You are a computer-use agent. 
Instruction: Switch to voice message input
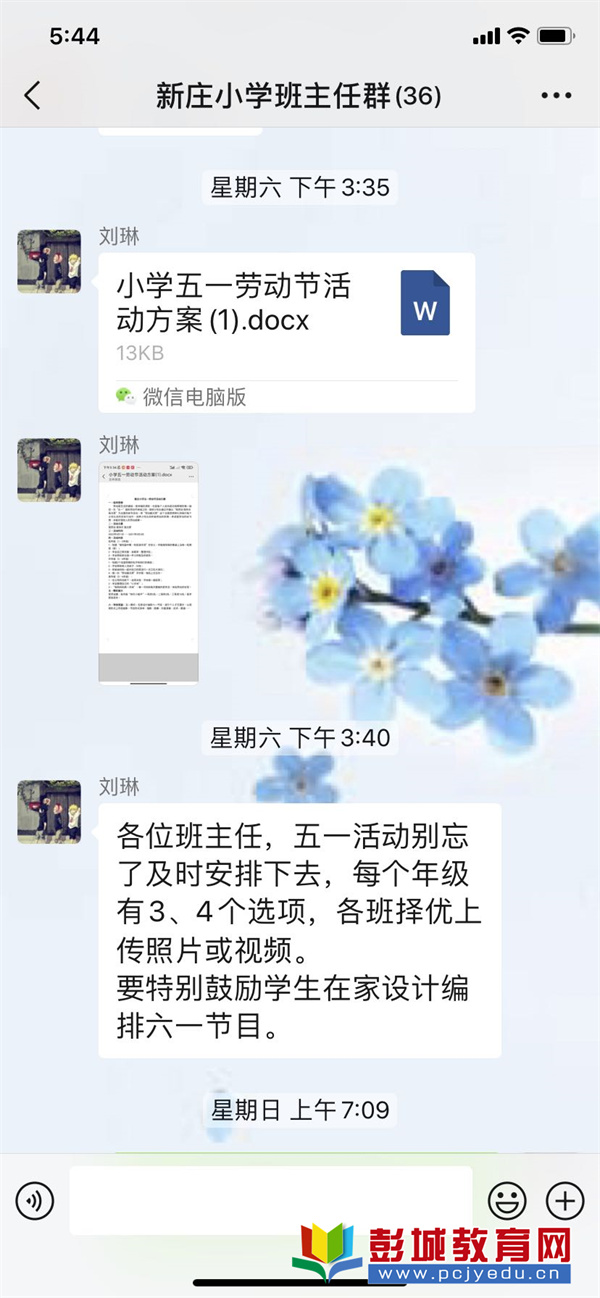point(35,1200)
